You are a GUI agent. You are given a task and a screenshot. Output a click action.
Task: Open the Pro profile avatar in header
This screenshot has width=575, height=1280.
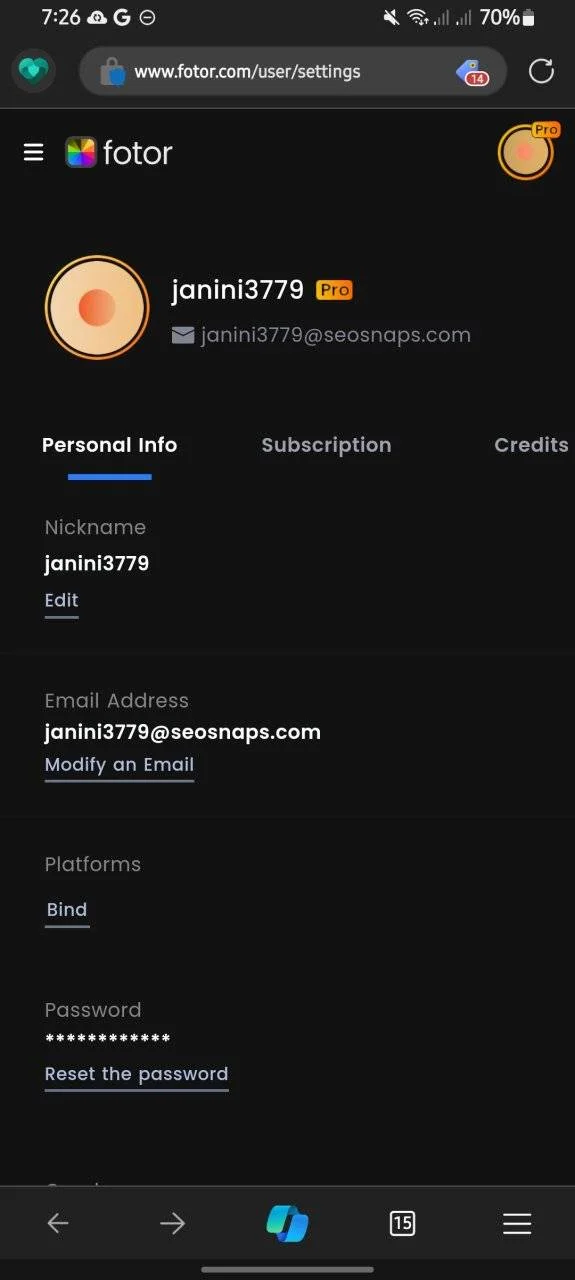click(x=527, y=152)
